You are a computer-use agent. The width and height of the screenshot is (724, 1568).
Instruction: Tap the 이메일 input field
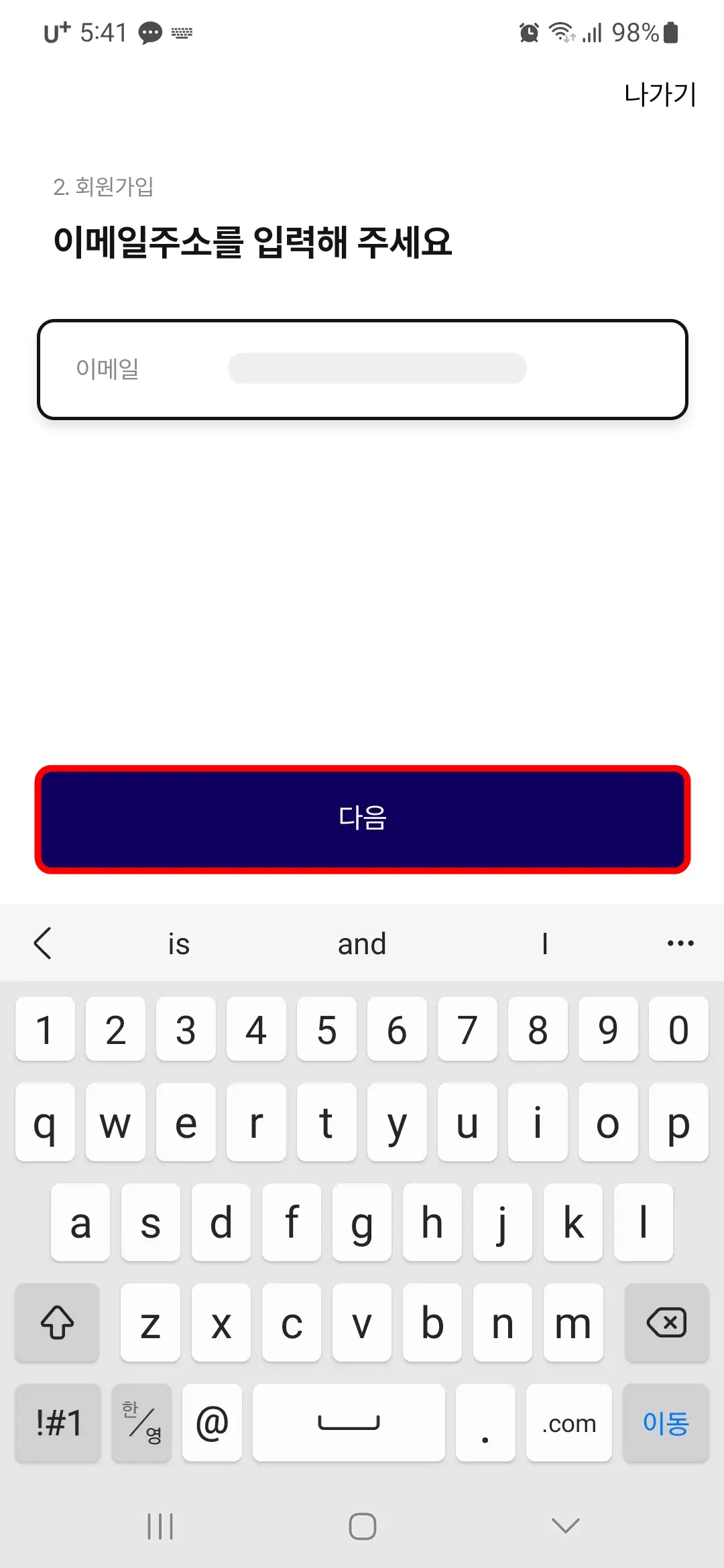point(362,369)
